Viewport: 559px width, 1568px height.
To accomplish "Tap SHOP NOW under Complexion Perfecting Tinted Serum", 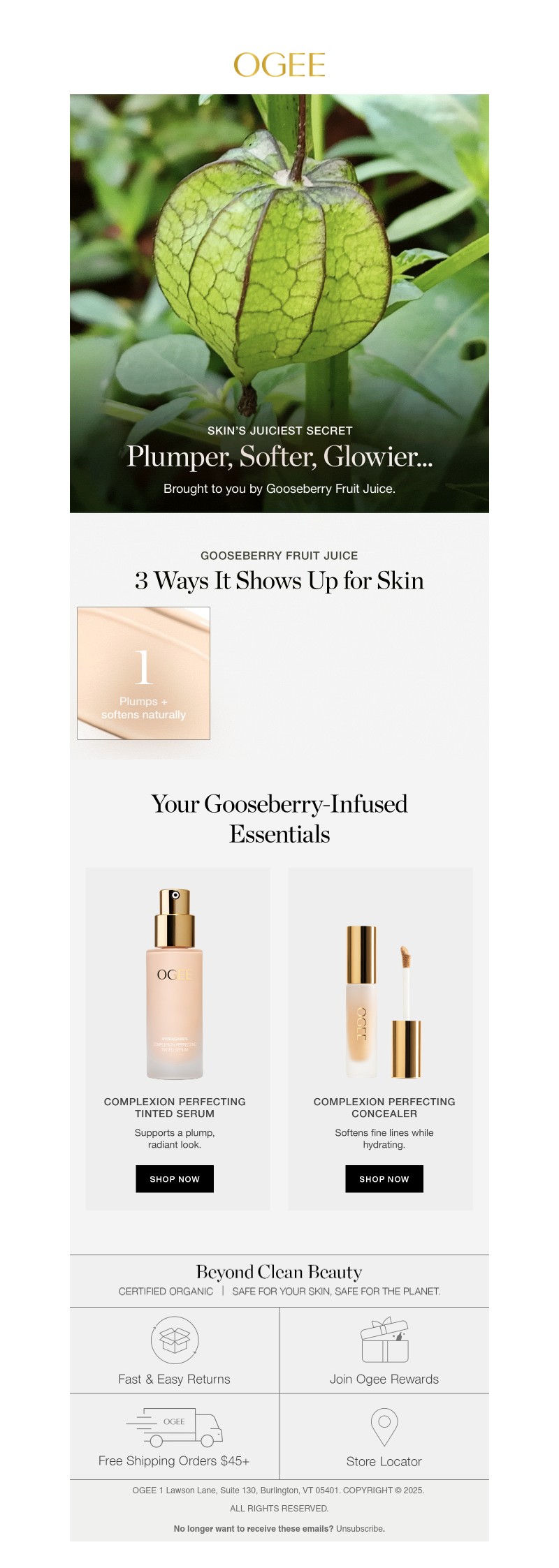I will 175,1178.
